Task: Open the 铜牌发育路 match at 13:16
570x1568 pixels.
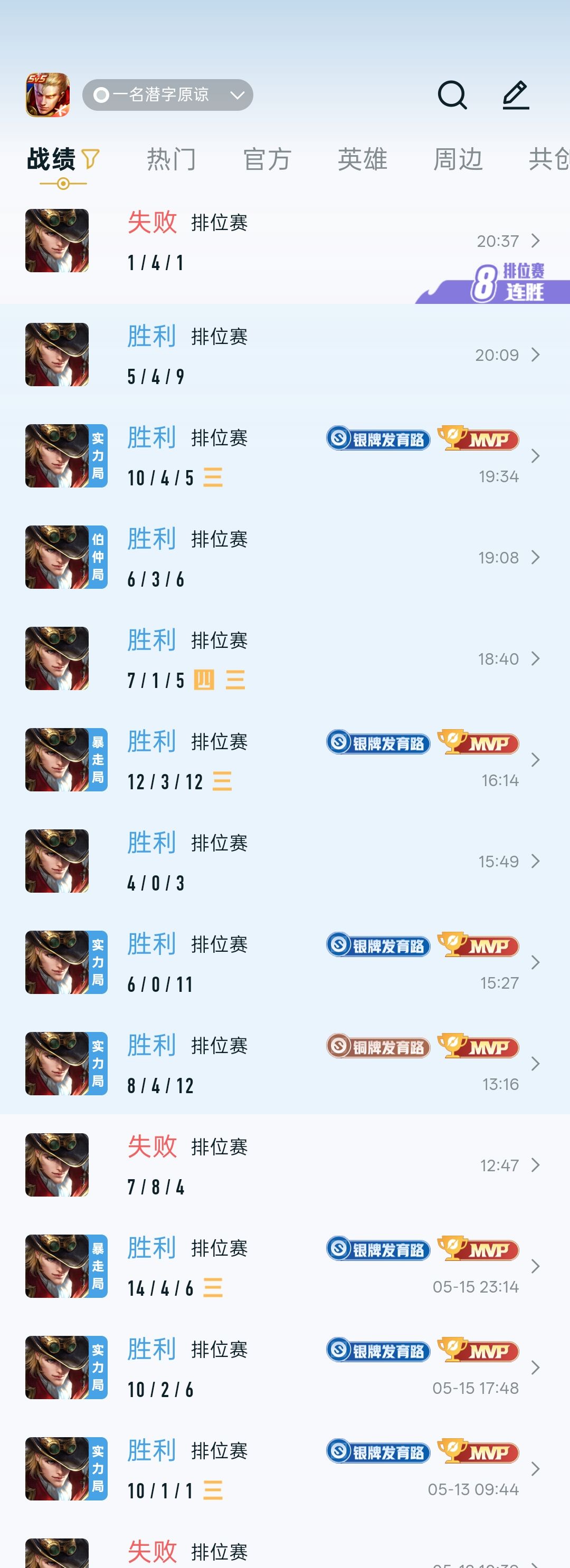Action: (x=285, y=1064)
